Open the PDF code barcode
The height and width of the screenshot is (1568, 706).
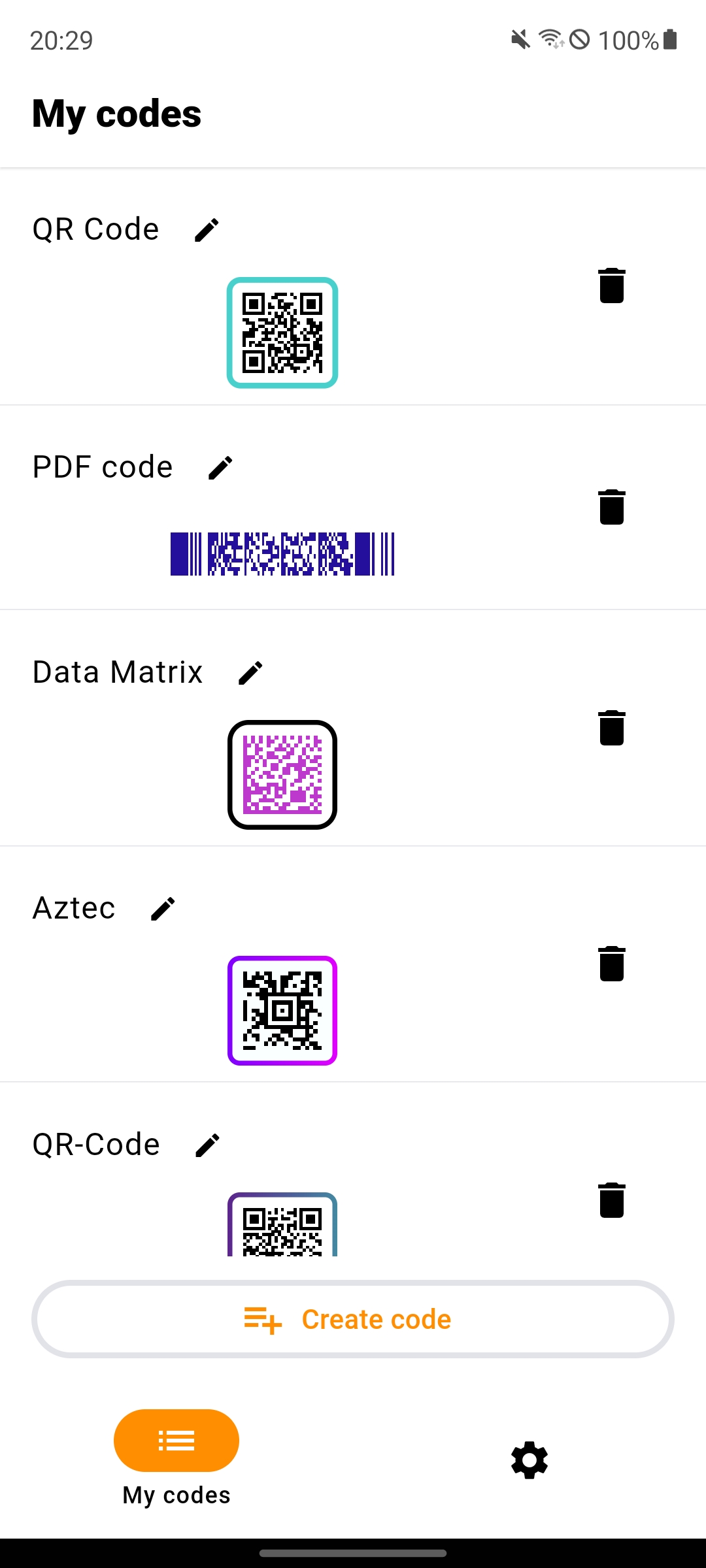(x=282, y=554)
